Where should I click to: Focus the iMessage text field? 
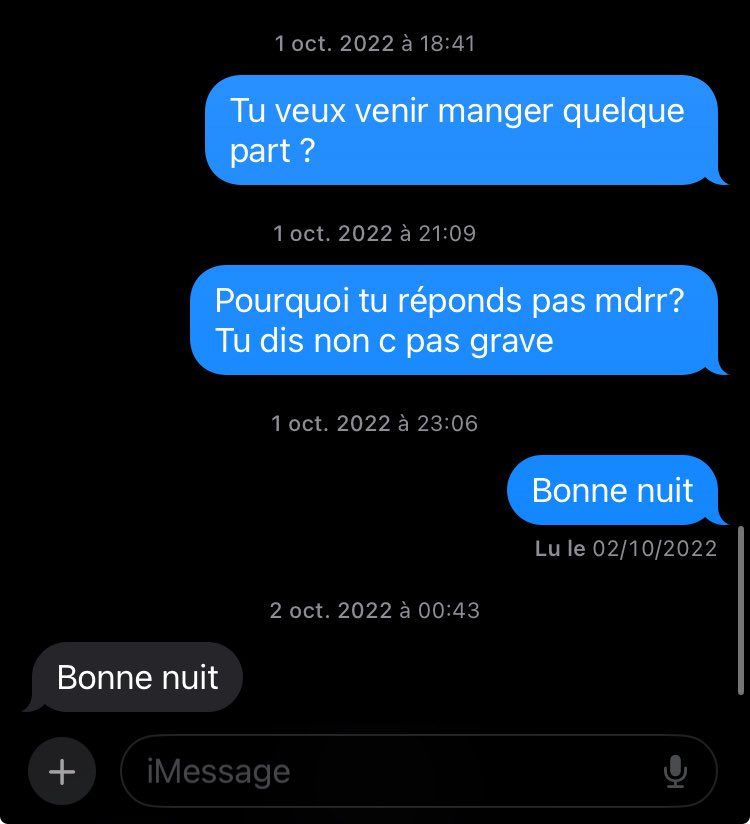click(390, 771)
